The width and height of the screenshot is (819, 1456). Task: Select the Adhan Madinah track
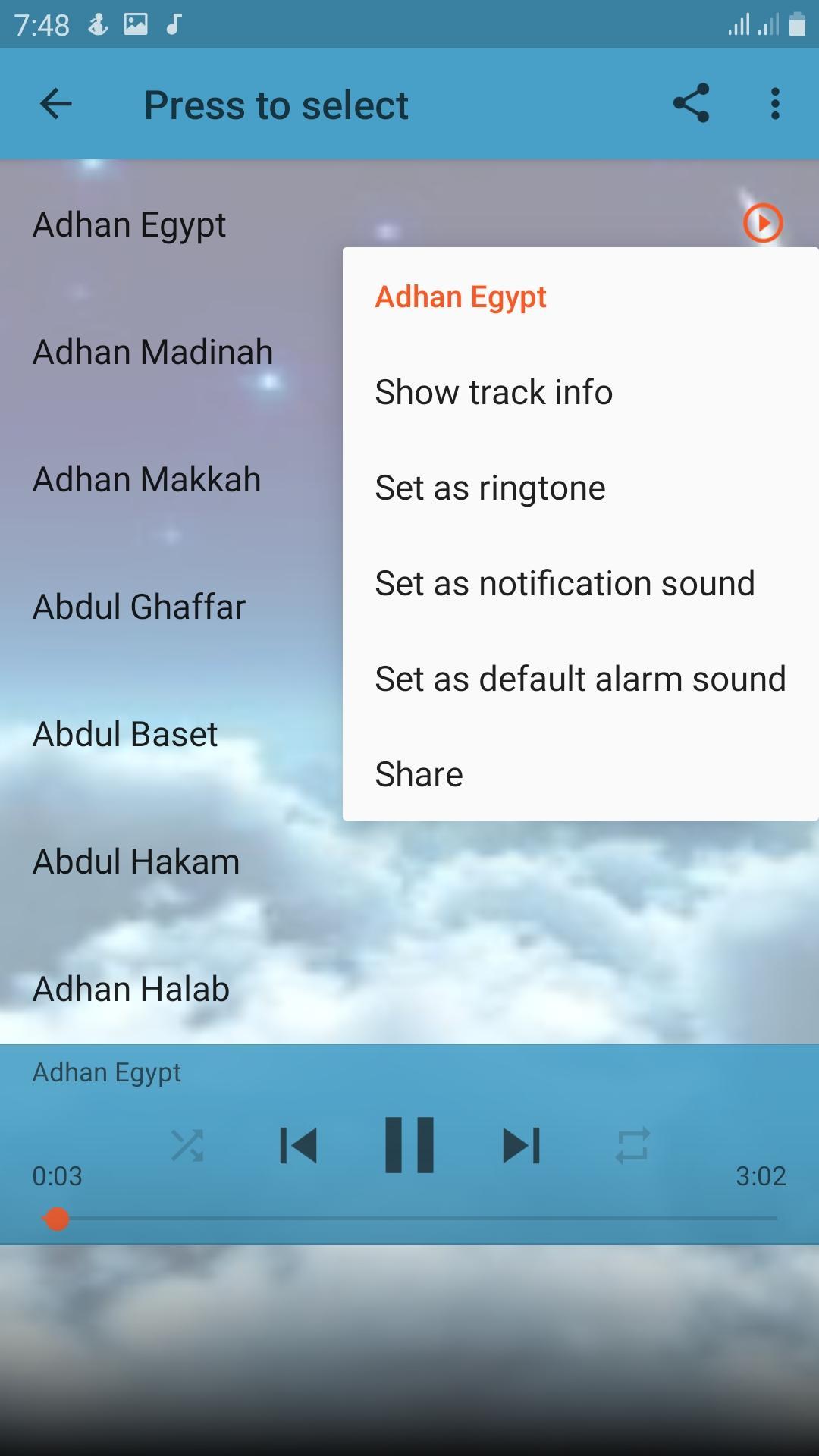[152, 351]
